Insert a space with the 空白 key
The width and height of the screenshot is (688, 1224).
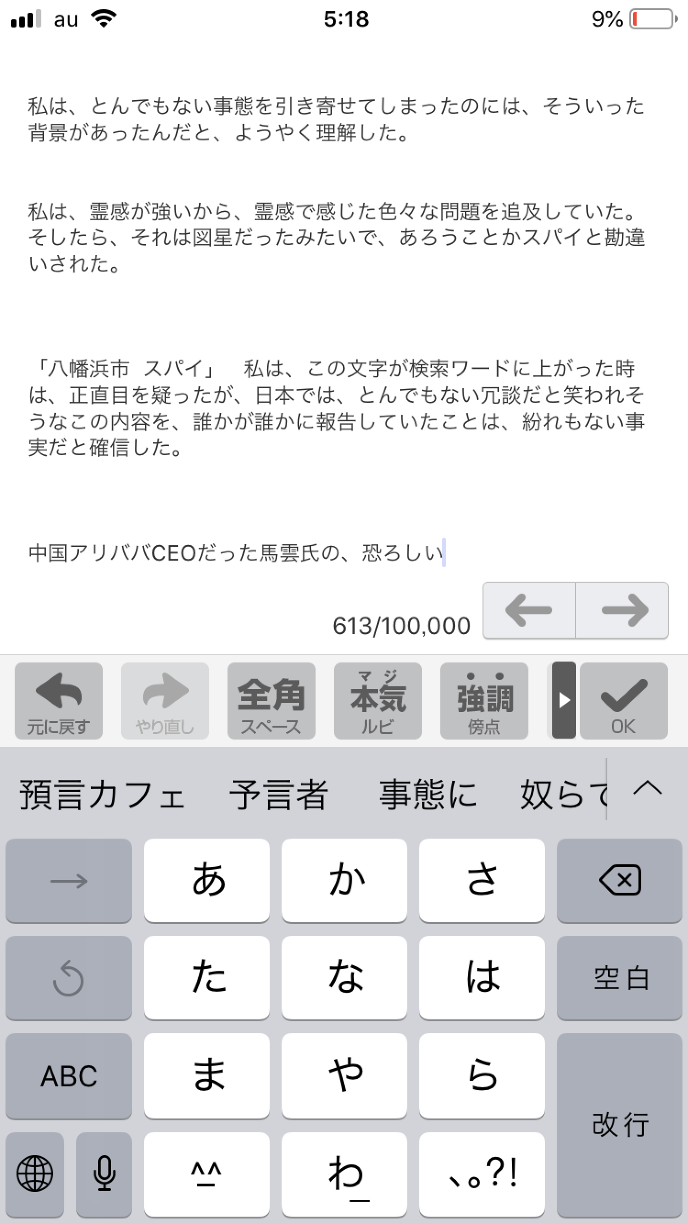click(x=619, y=977)
